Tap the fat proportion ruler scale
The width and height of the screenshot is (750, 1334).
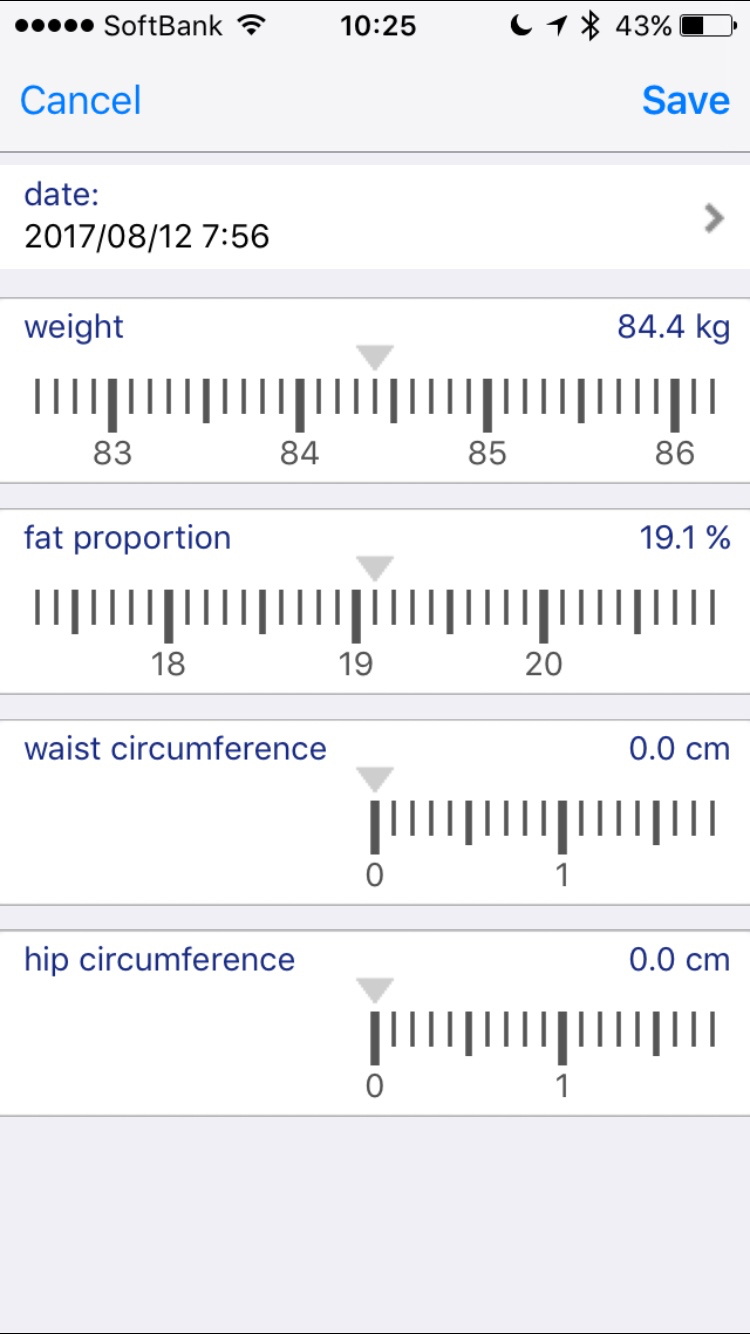(x=375, y=615)
